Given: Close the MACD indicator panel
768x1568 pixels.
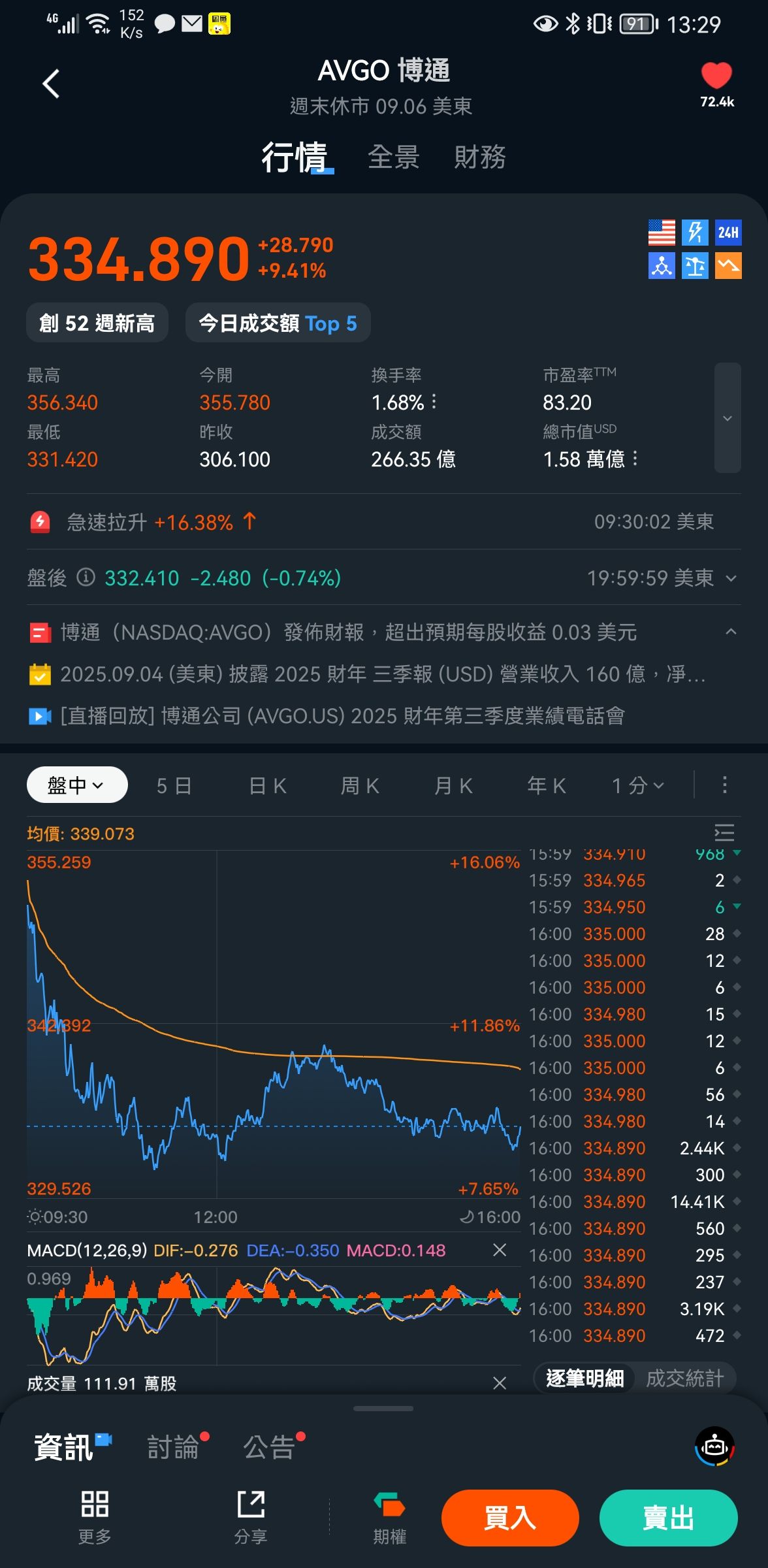Looking at the screenshot, I should tap(500, 1250).
